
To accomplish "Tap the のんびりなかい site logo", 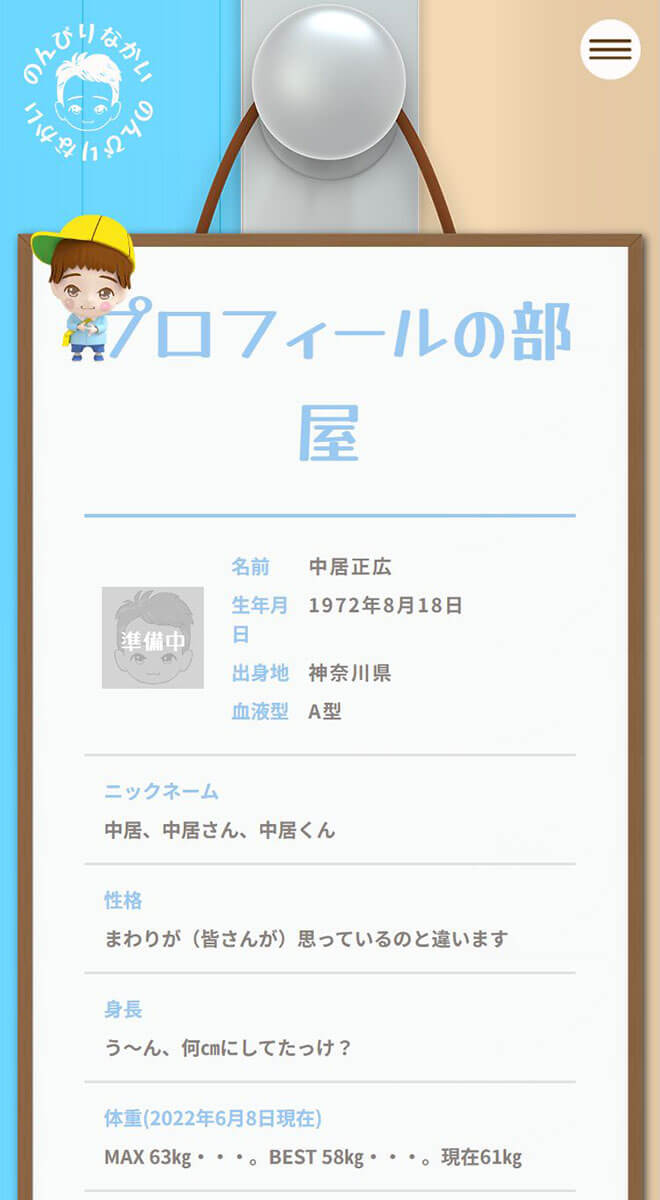I will pyautogui.click(x=88, y=93).
